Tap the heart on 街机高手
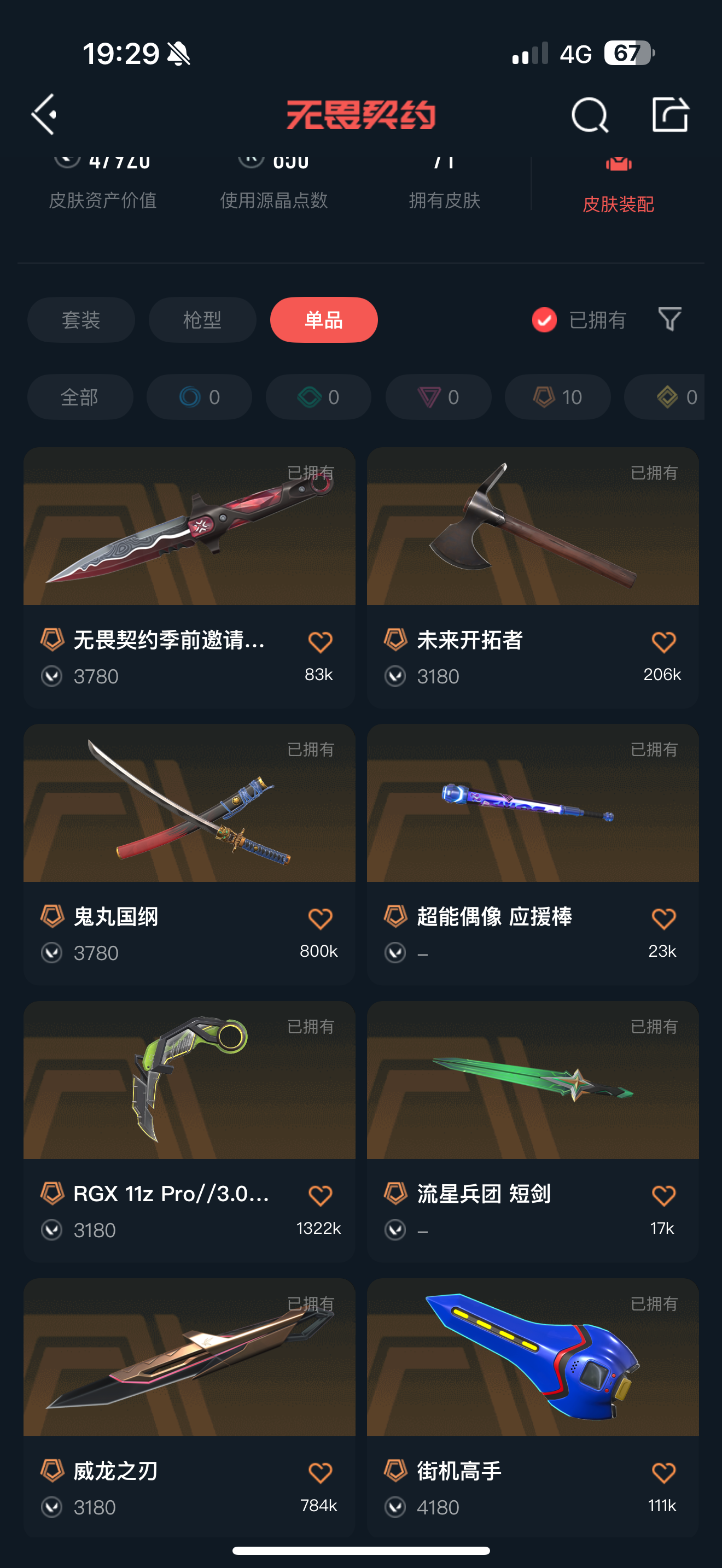 (x=663, y=1473)
